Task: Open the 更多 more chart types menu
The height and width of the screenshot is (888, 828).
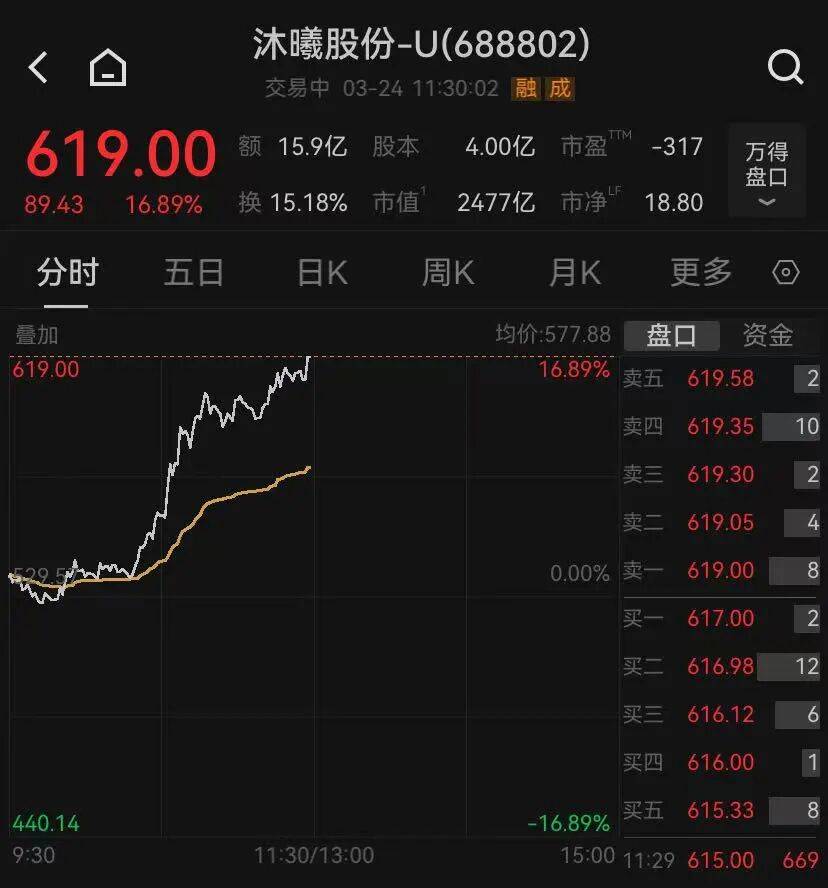Action: [700, 271]
